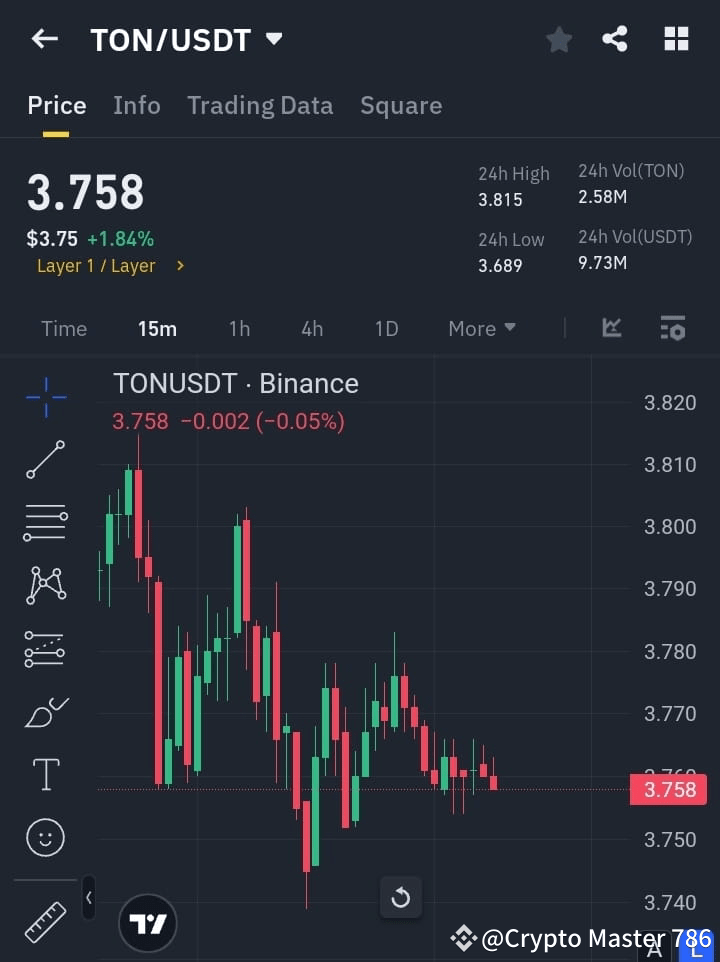The width and height of the screenshot is (720, 962).
Task: Collapse the drawing toolbar with the chevron
Action: coord(88,898)
